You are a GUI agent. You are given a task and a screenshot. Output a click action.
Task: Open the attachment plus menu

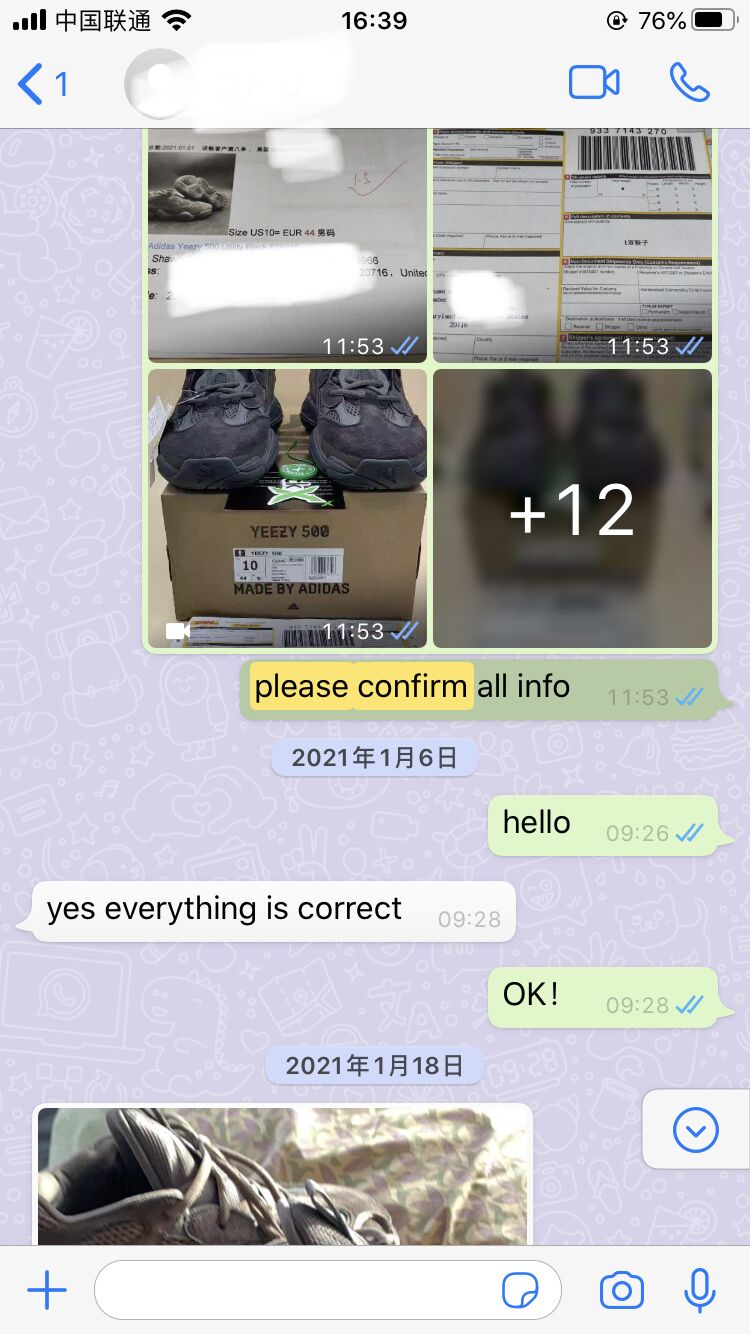coord(46,1291)
